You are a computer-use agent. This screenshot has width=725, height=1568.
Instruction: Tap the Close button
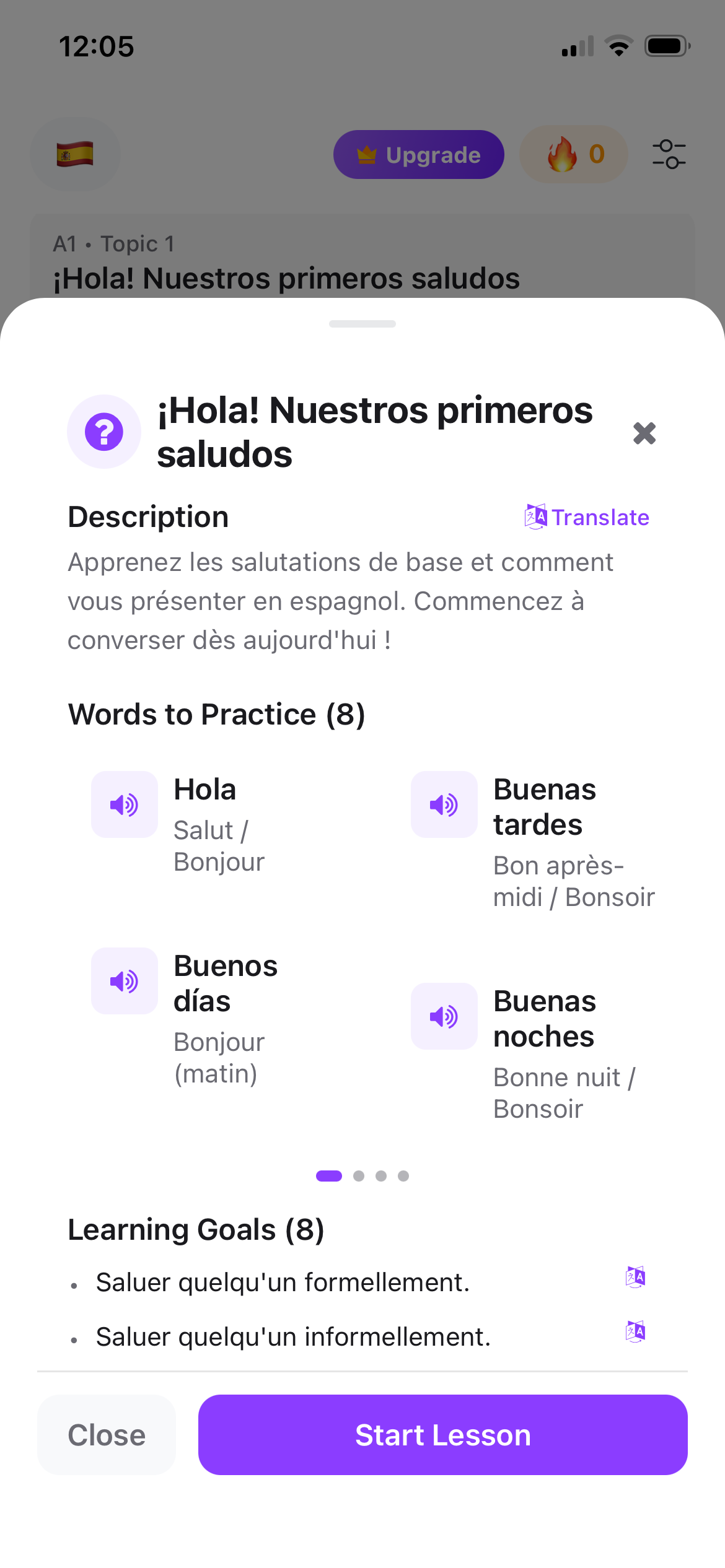(107, 1435)
